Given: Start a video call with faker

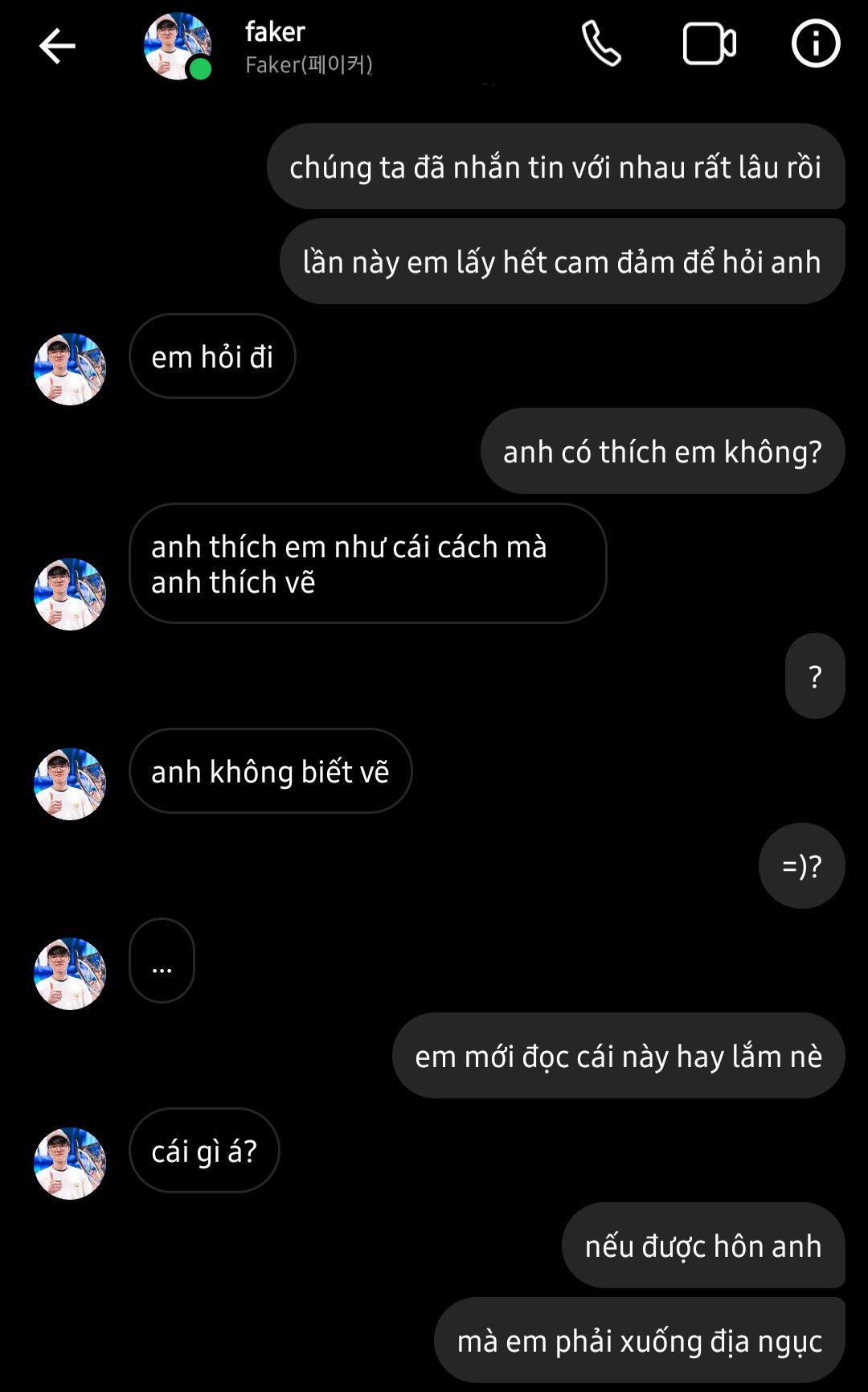Looking at the screenshot, I should [709, 44].
